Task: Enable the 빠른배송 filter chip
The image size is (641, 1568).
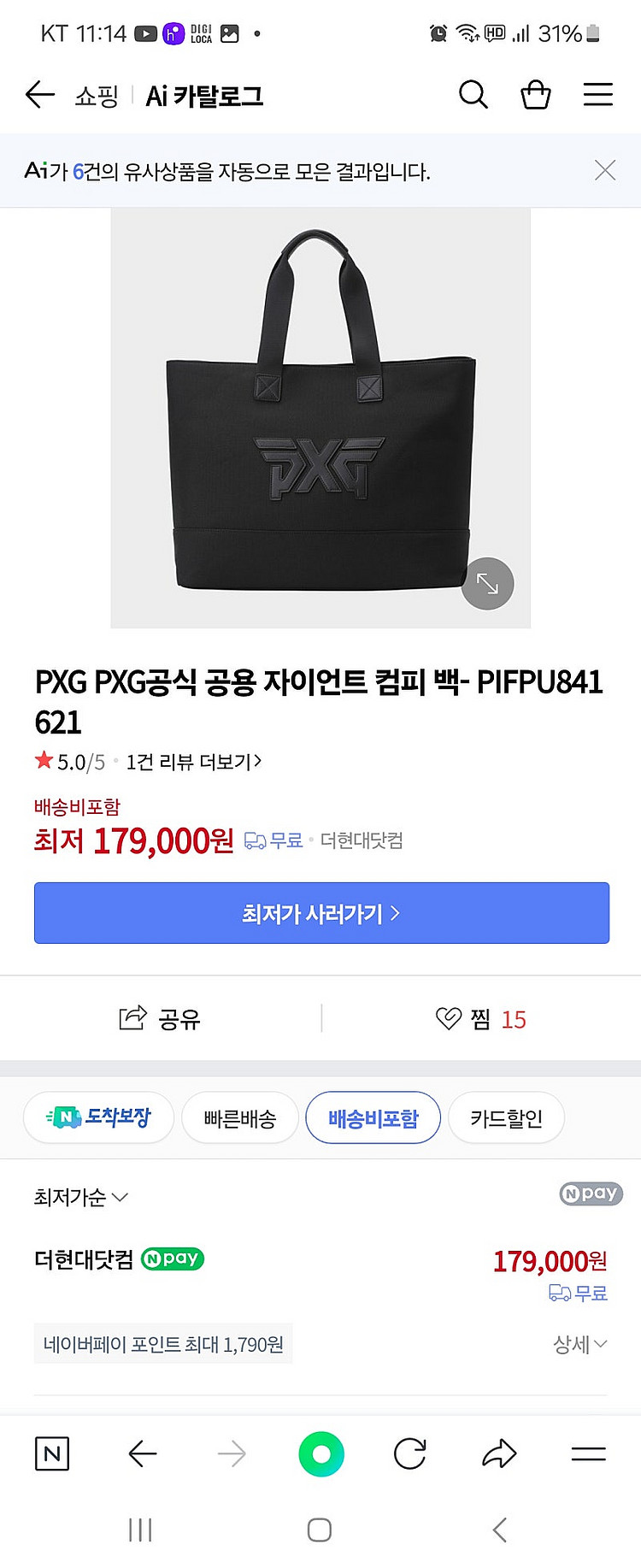Action: click(239, 1117)
